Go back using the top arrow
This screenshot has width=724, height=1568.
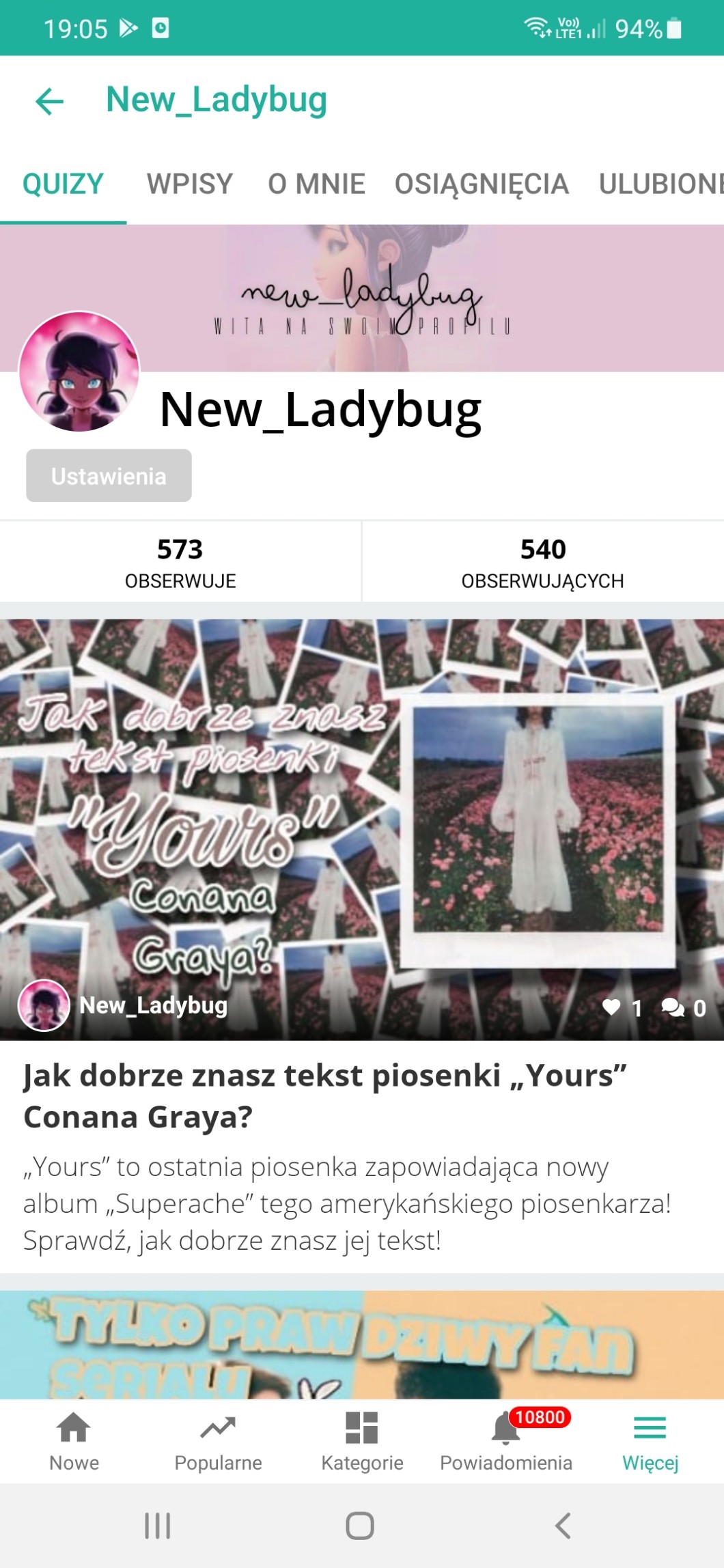[x=49, y=102]
